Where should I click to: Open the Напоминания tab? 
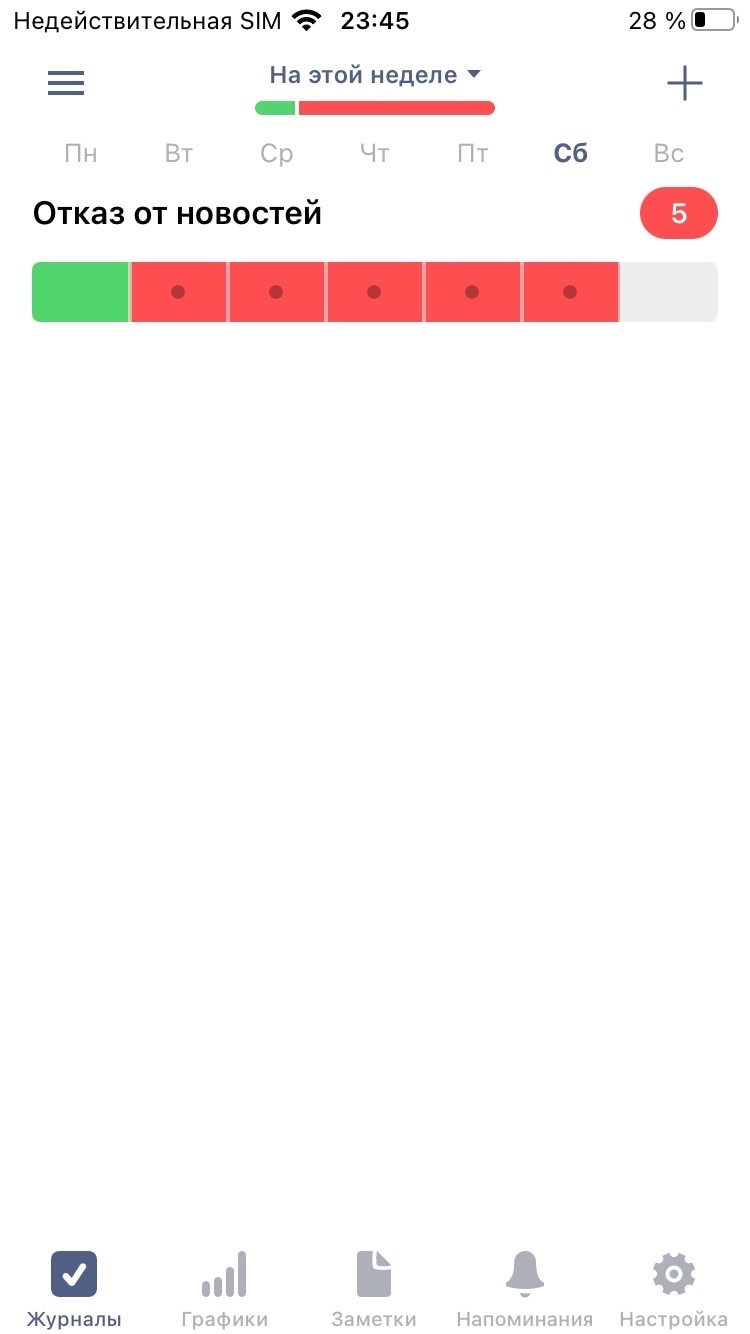pyautogui.click(x=524, y=1290)
